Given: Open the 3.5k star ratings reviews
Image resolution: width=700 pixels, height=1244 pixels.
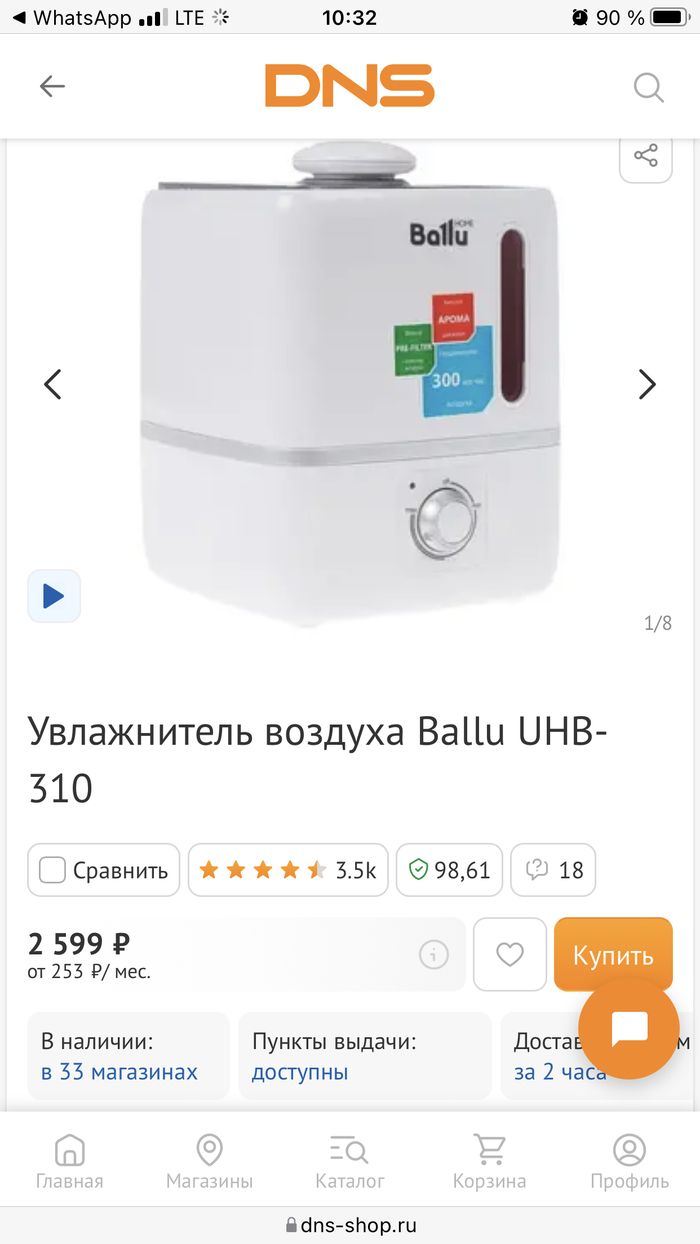Looking at the screenshot, I should [288, 870].
